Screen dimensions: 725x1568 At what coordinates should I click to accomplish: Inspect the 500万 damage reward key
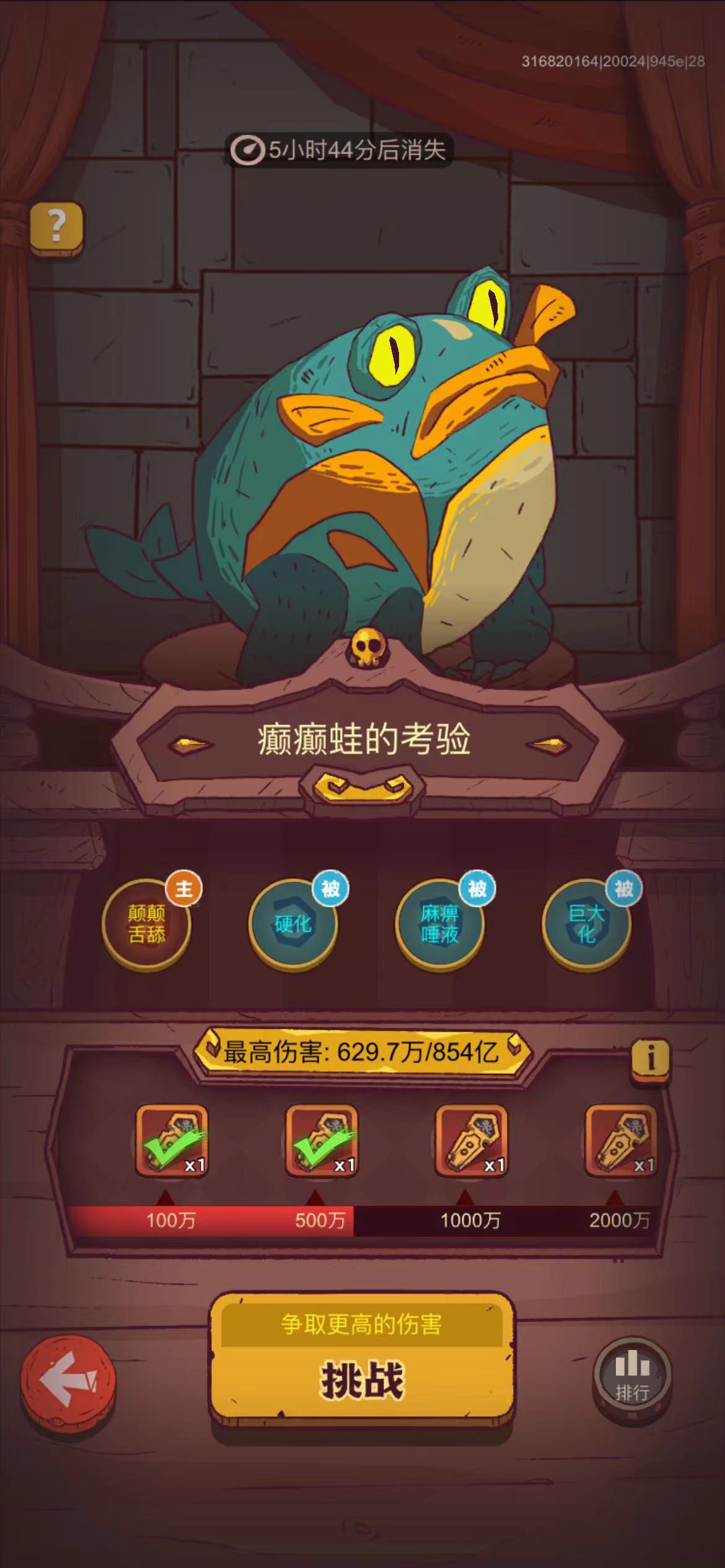click(322, 1140)
